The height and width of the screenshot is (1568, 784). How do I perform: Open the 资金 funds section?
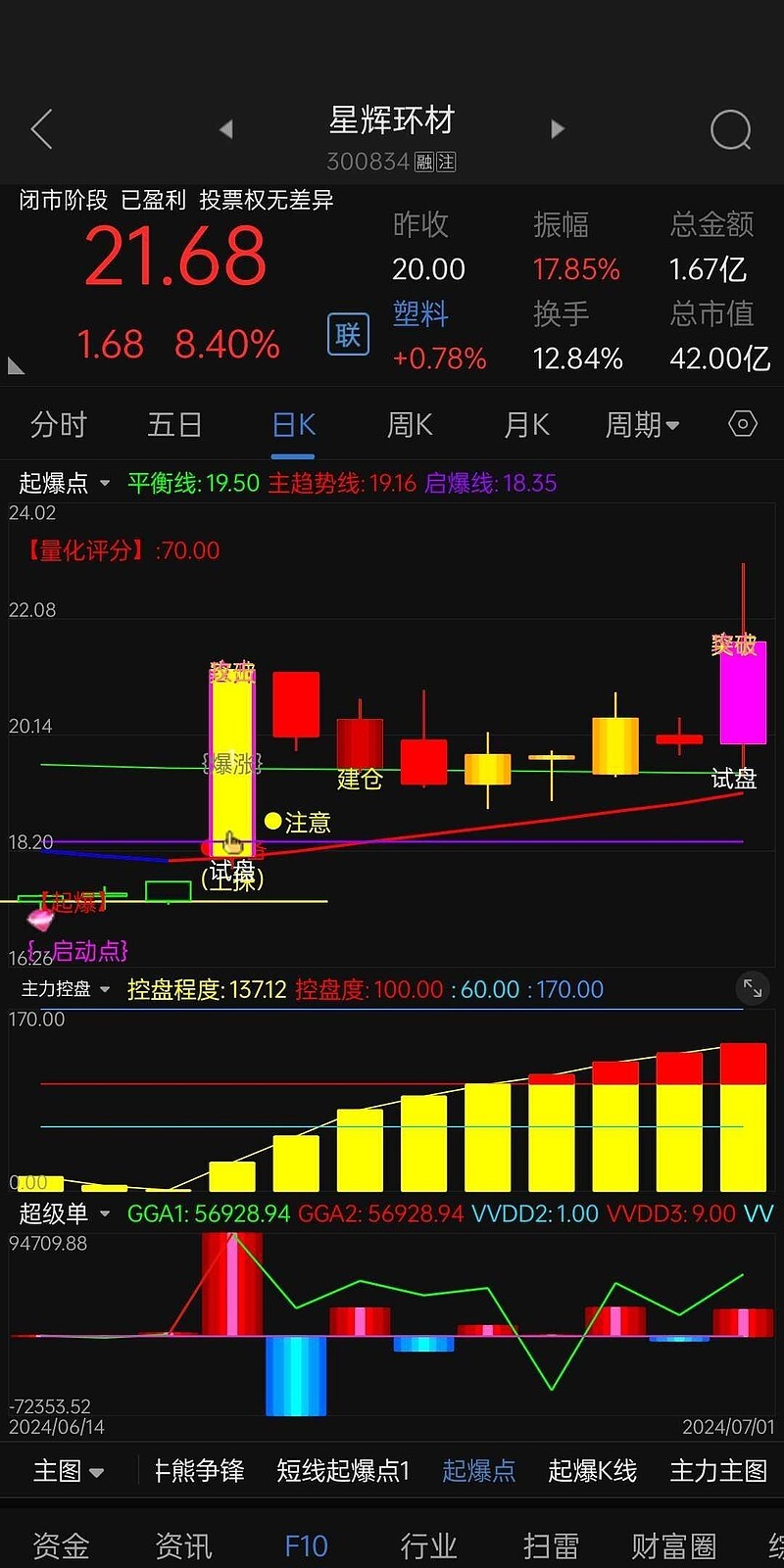click(x=61, y=1544)
